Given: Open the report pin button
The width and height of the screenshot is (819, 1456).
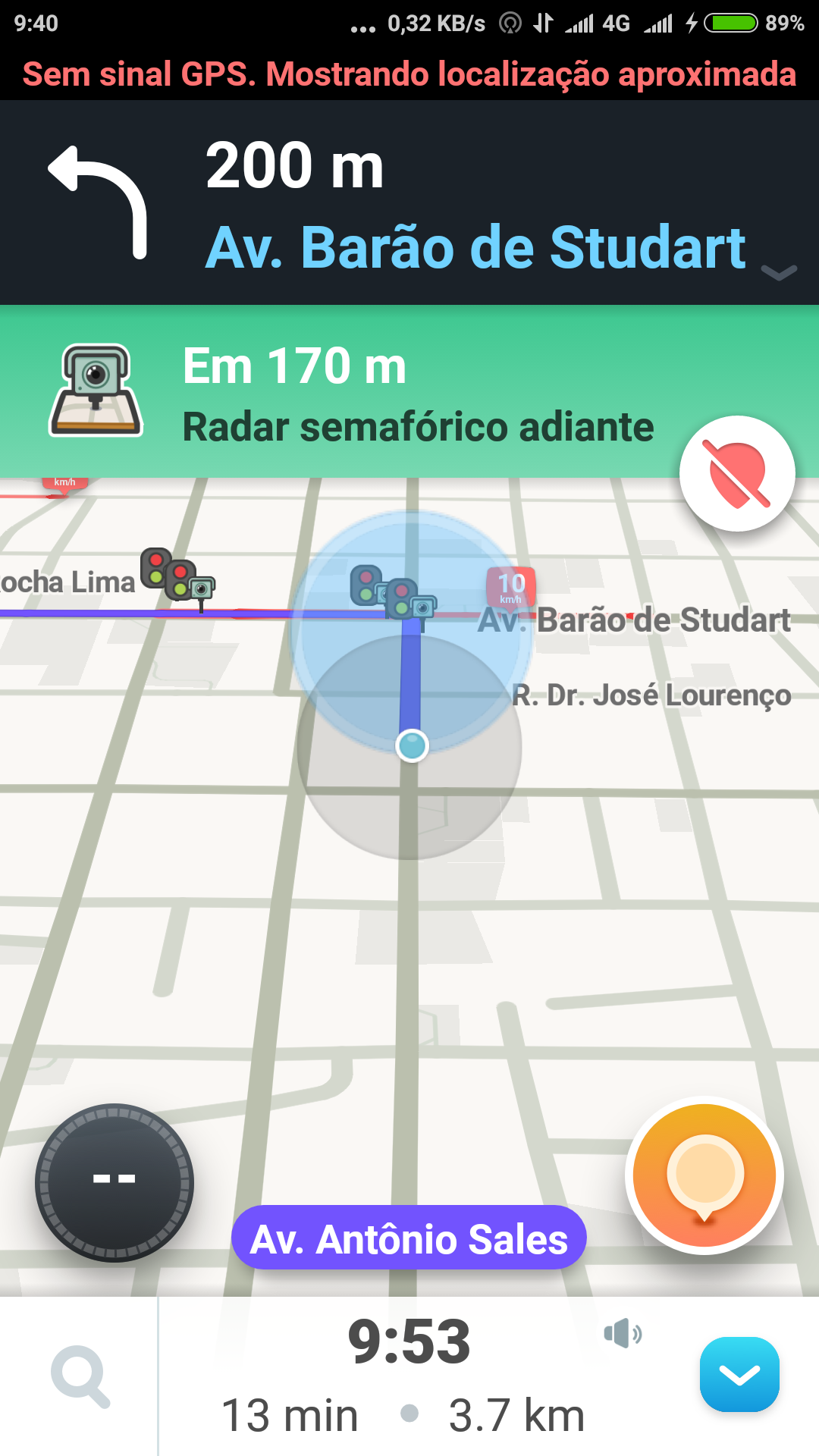Looking at the screenshot, I should pyautogui.click(x=704, y=1175).
